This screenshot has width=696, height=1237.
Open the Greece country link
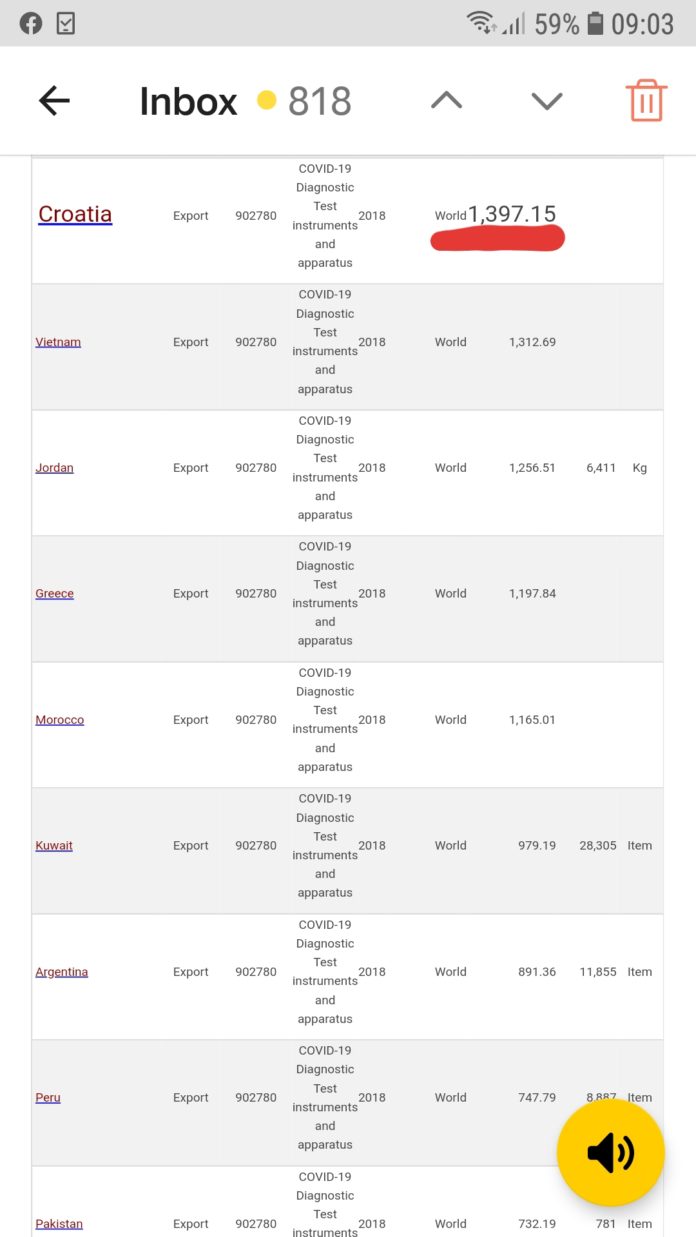pos(54,594)
